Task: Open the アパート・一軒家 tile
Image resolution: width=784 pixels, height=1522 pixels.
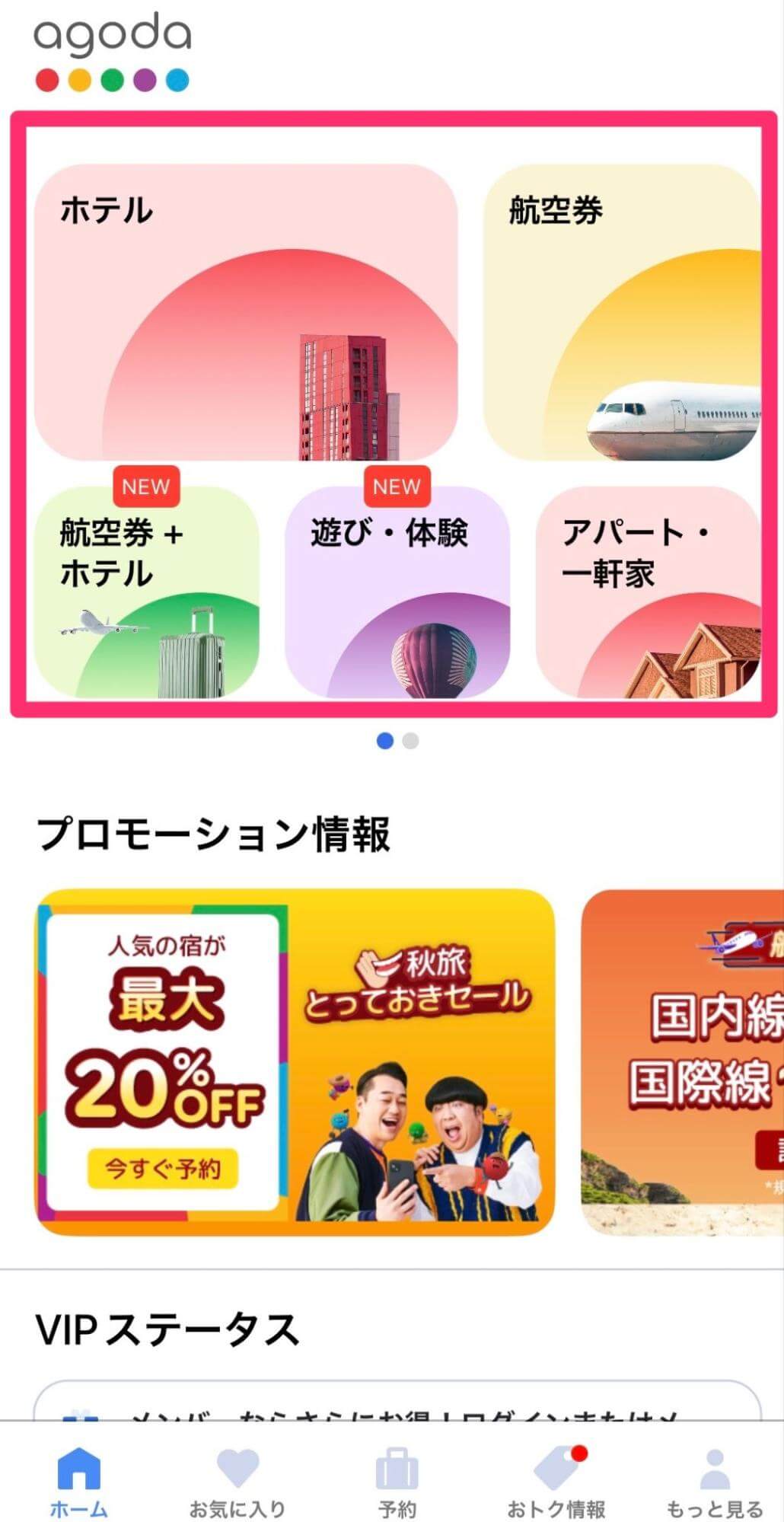Action: [647, 592]
